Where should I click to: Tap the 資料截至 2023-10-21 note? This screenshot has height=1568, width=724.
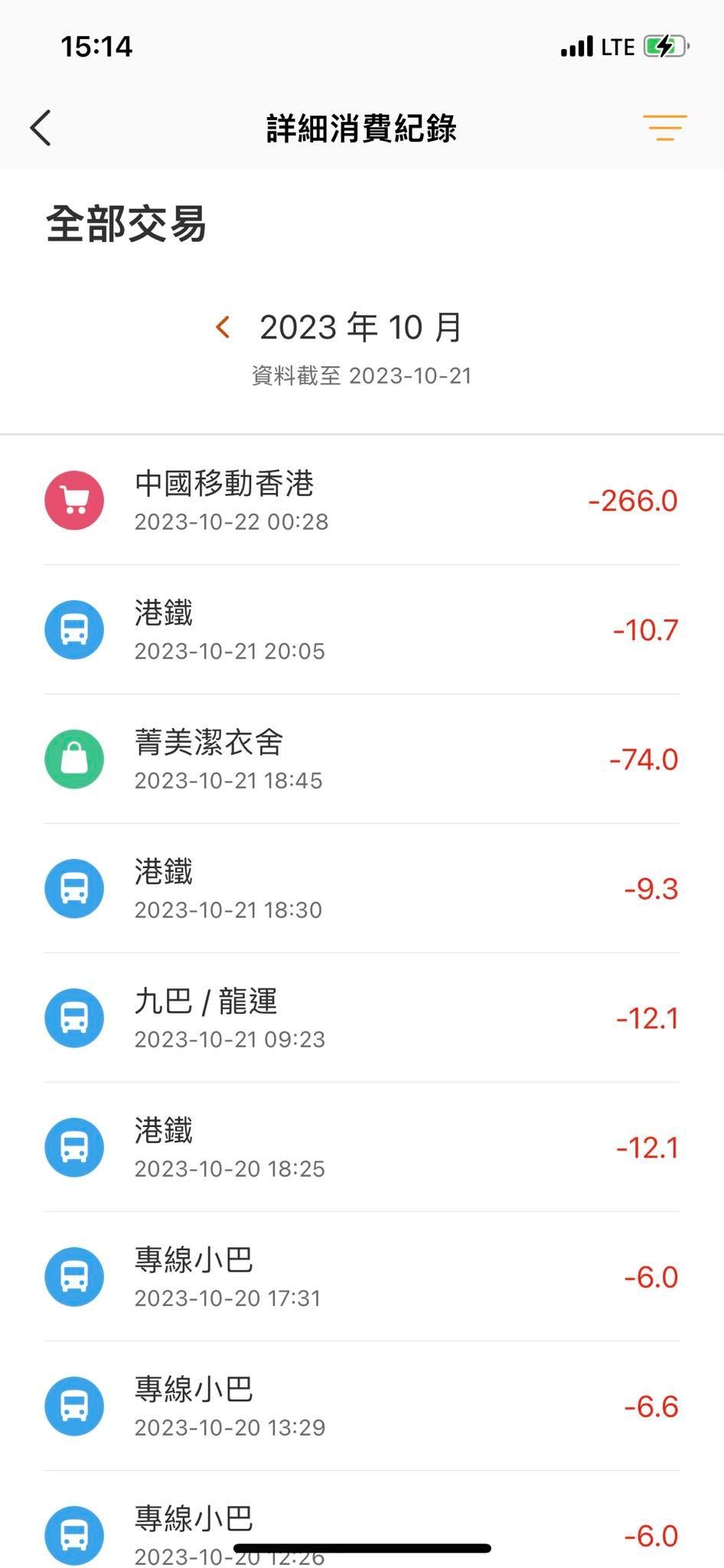tap(361, 376)
